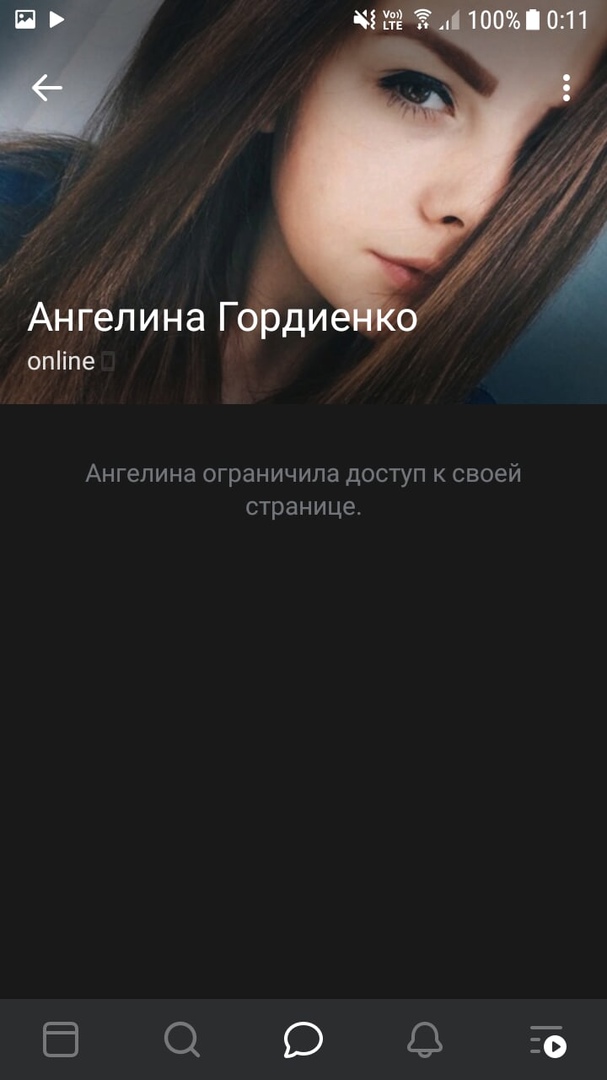Open the three-dot overflow menu

tap(566, 88)
